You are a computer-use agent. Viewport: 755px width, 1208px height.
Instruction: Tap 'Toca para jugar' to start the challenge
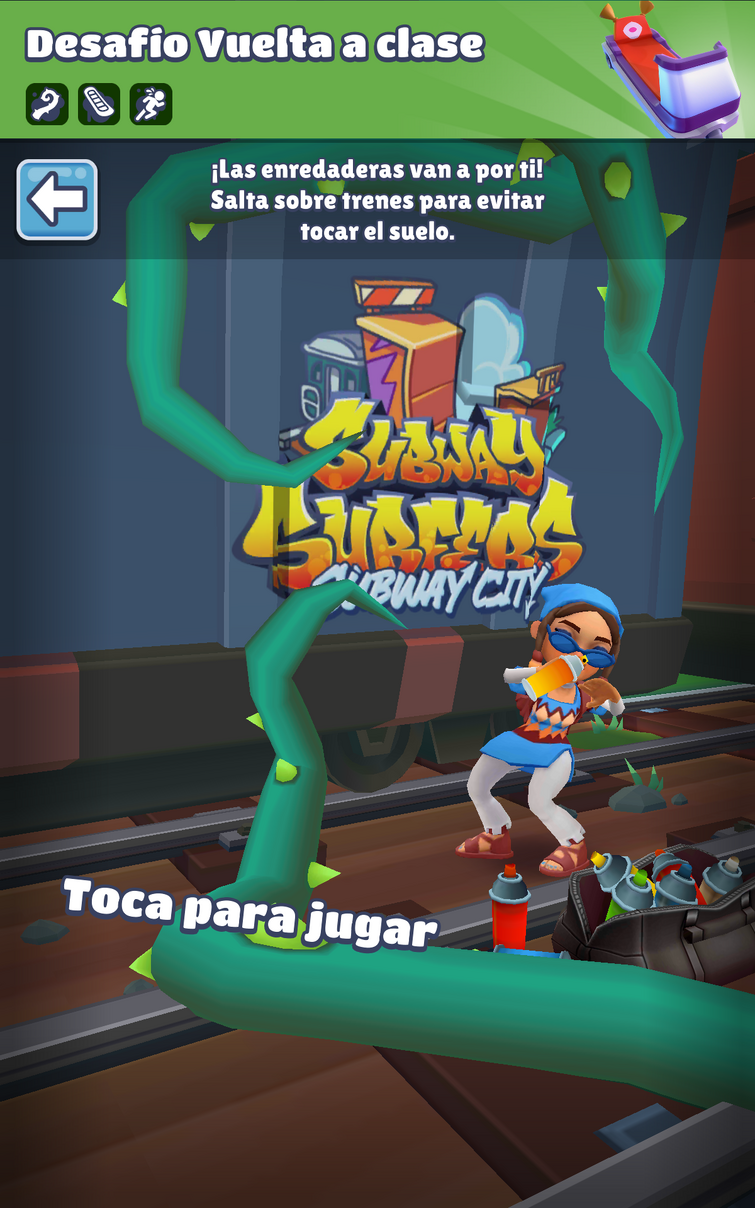click(250, 912)
